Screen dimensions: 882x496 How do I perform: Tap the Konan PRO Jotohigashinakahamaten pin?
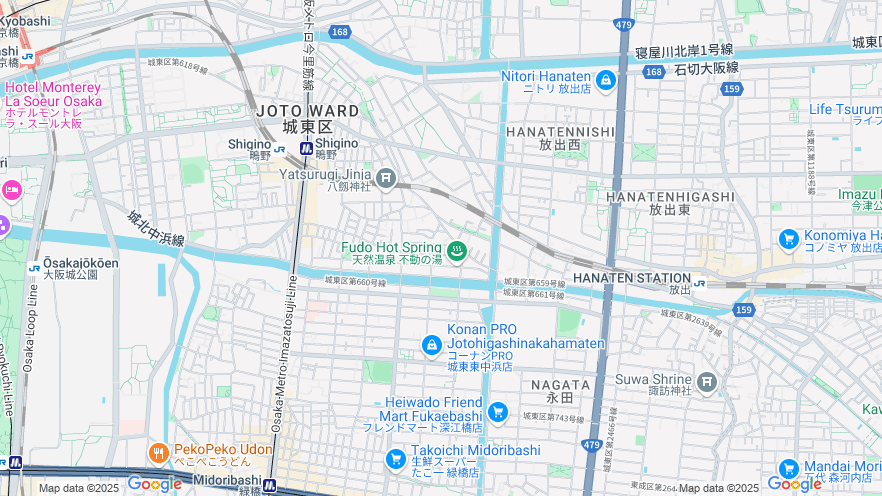[x=431, y=345]
